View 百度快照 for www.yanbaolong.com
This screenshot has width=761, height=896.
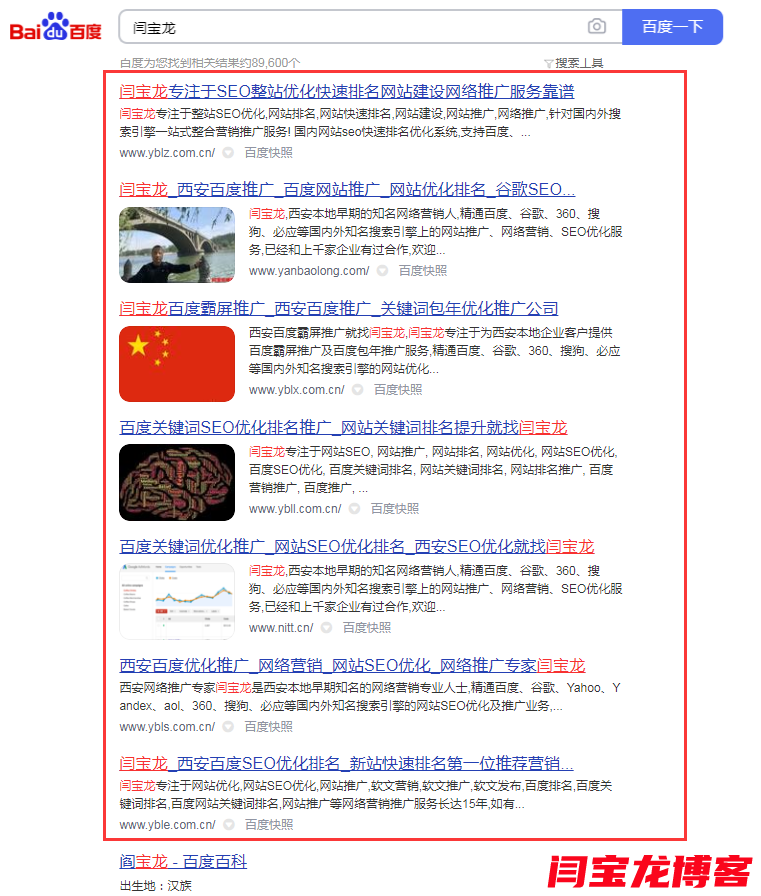[x=423, y=271]
